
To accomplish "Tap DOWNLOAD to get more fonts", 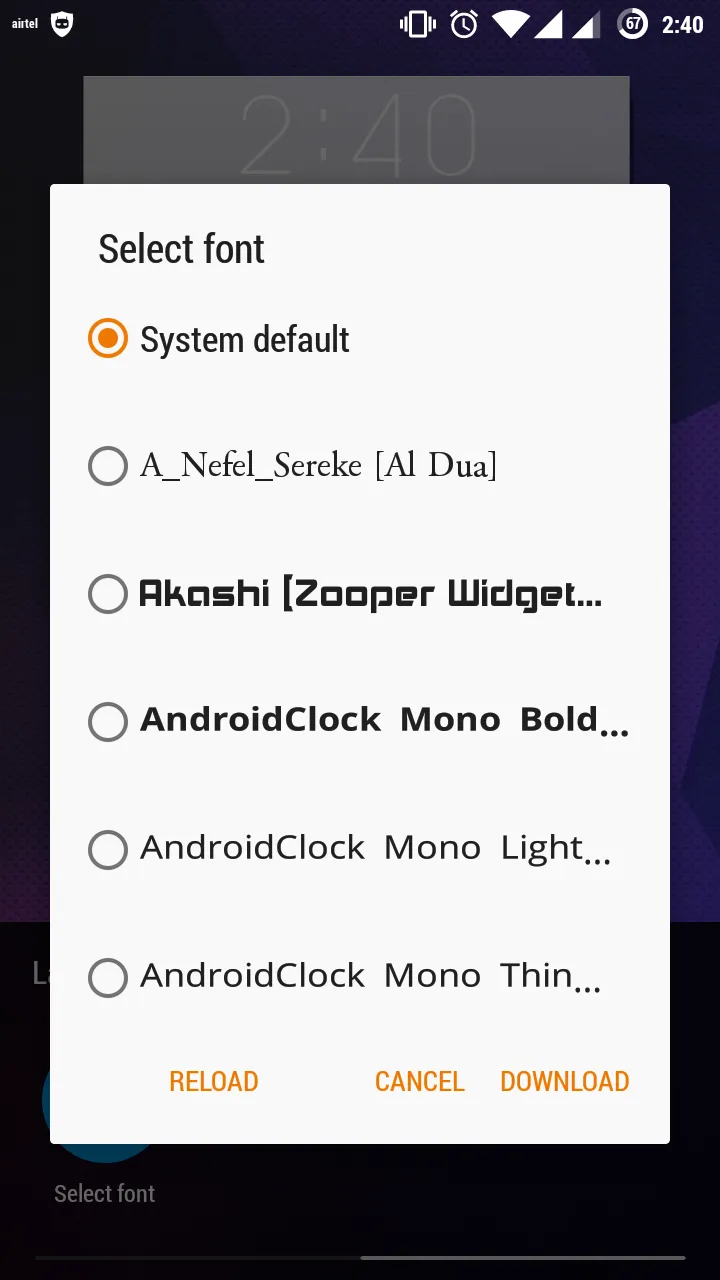I will point(564,1081).
